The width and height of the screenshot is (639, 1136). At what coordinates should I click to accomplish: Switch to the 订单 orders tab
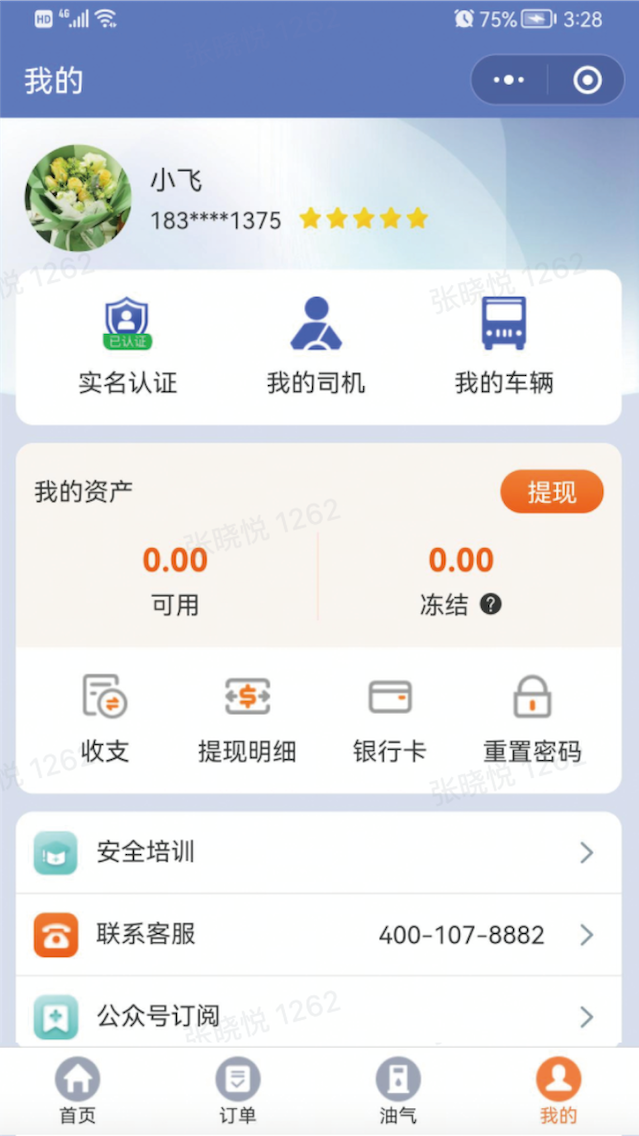coord(238,1092)
